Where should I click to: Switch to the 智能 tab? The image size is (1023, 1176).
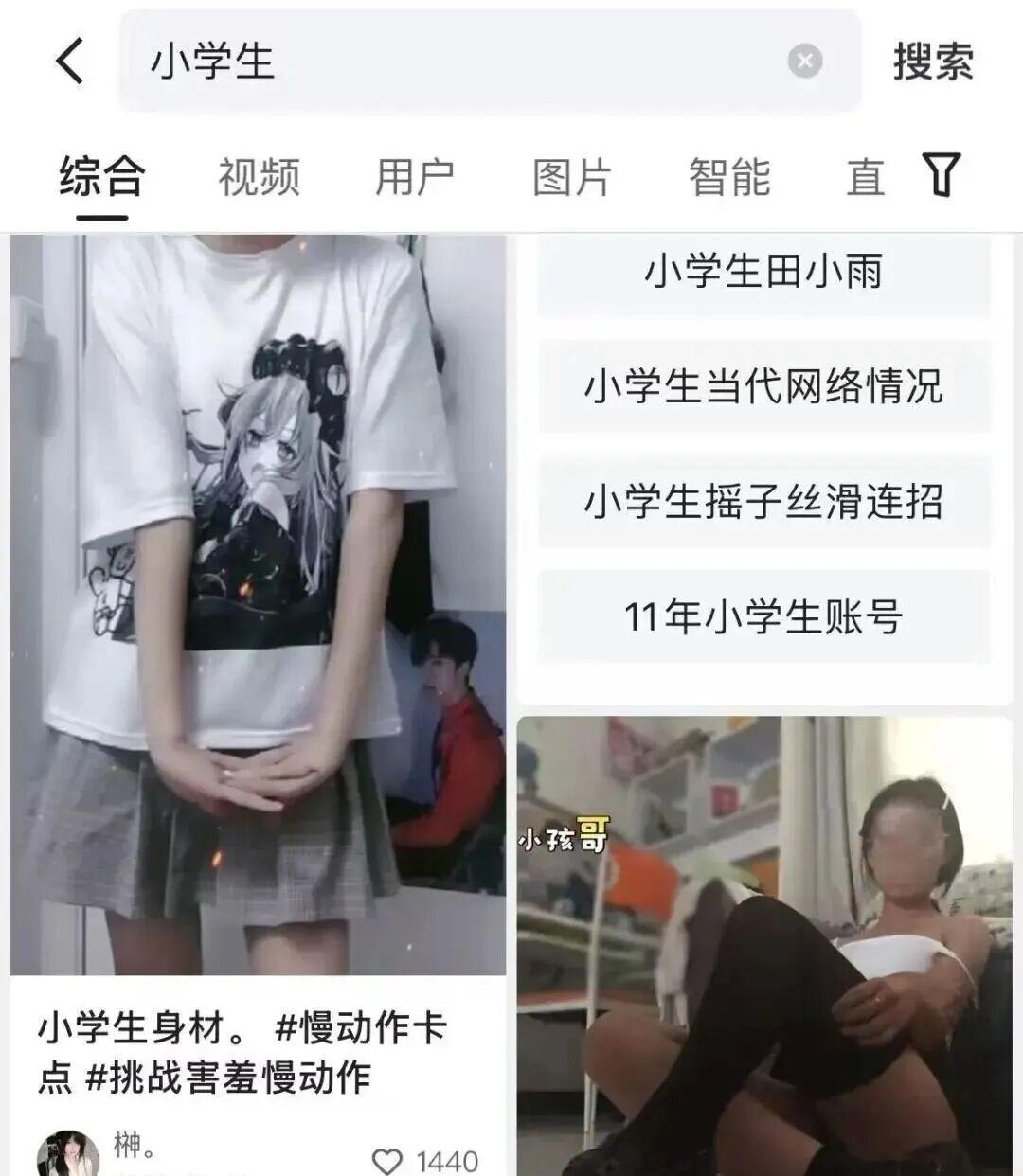pyautogui.click(x=728, y=177)
